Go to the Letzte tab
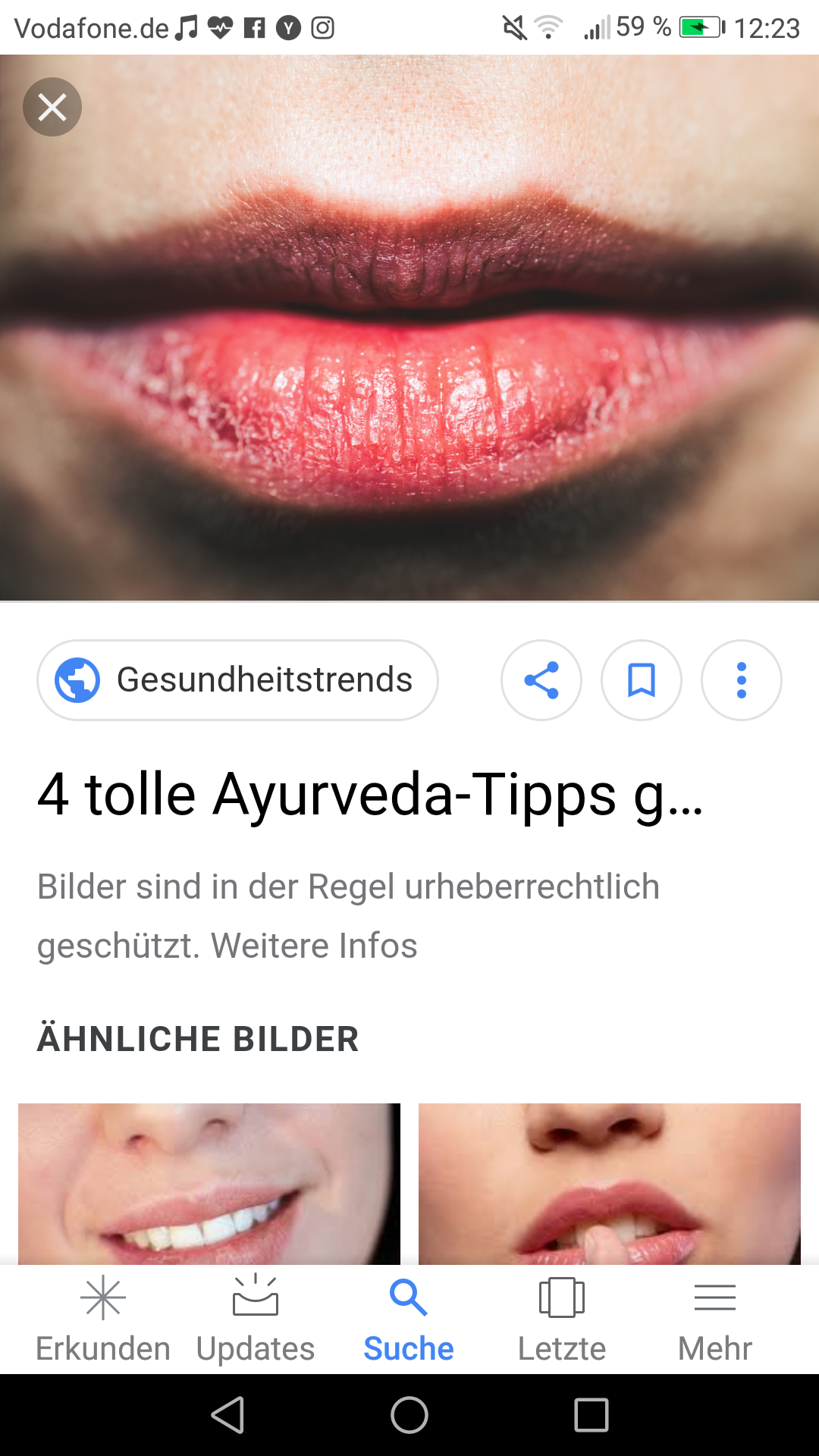The height and width of the screenshot is (1456, 819). 562,1319
